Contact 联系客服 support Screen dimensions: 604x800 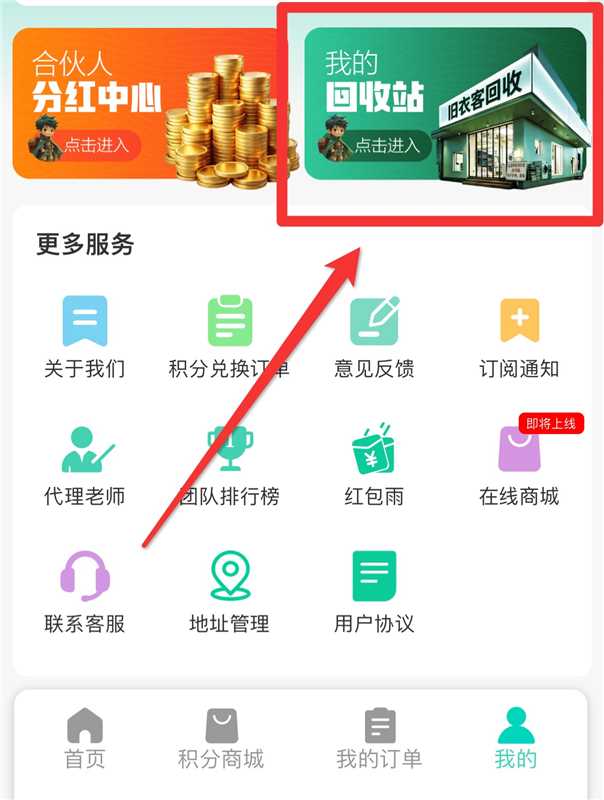(85, 592)
